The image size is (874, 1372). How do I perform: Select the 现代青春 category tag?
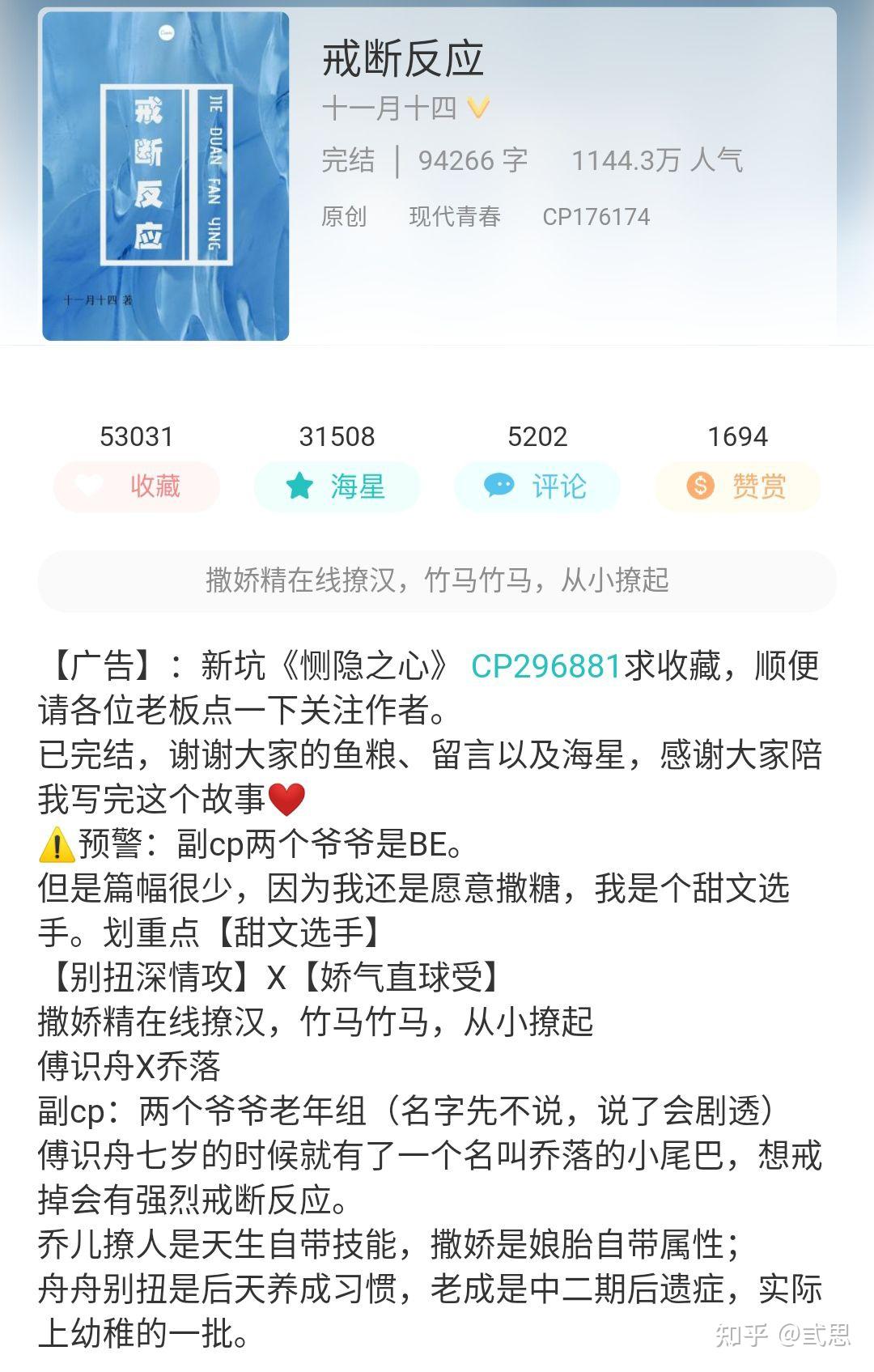click(x=456, y=216)
